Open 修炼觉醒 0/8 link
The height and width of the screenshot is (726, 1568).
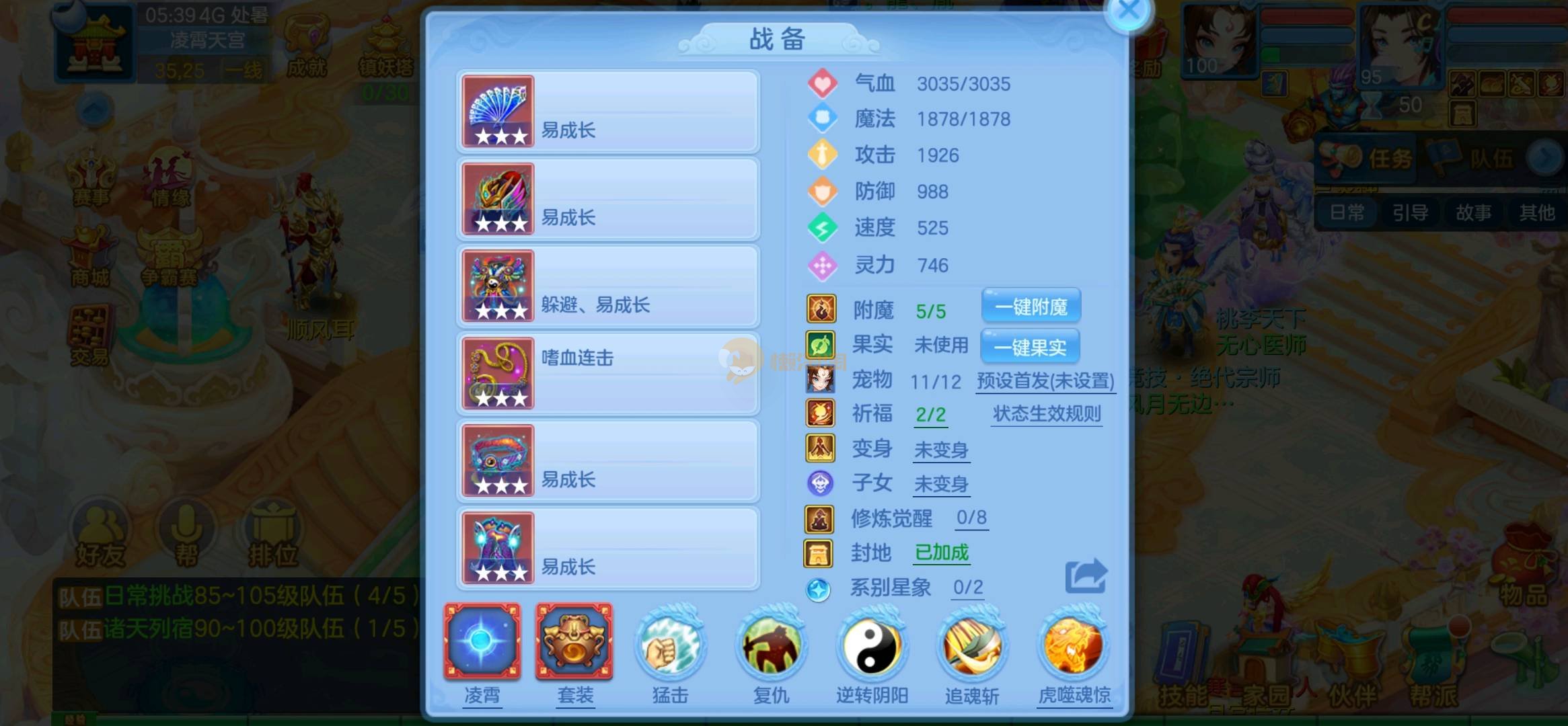971,518
